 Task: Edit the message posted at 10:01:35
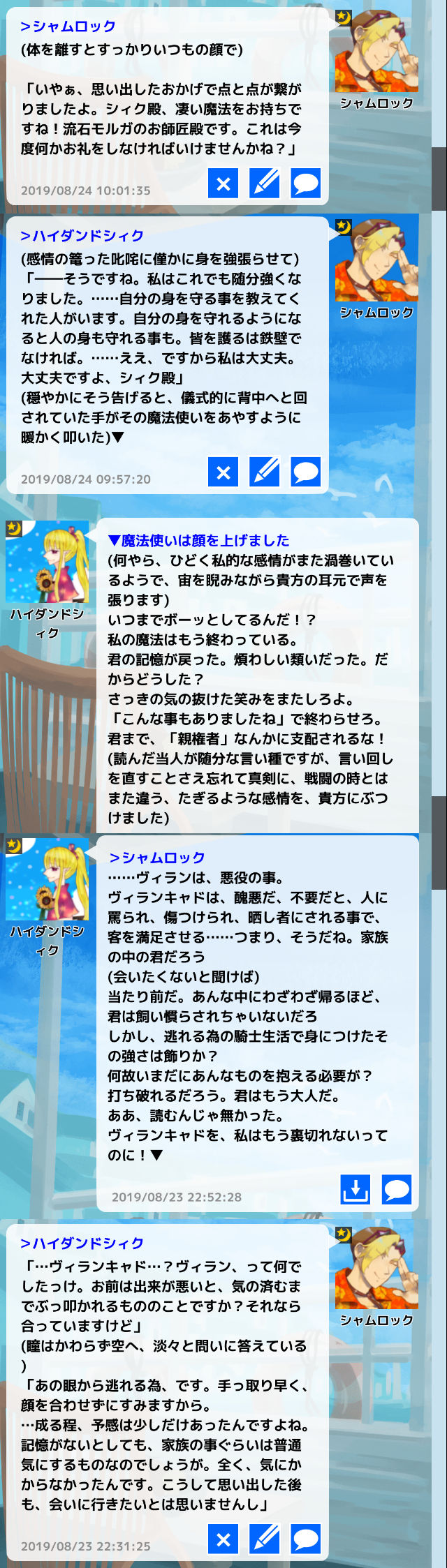coord(265,184)
